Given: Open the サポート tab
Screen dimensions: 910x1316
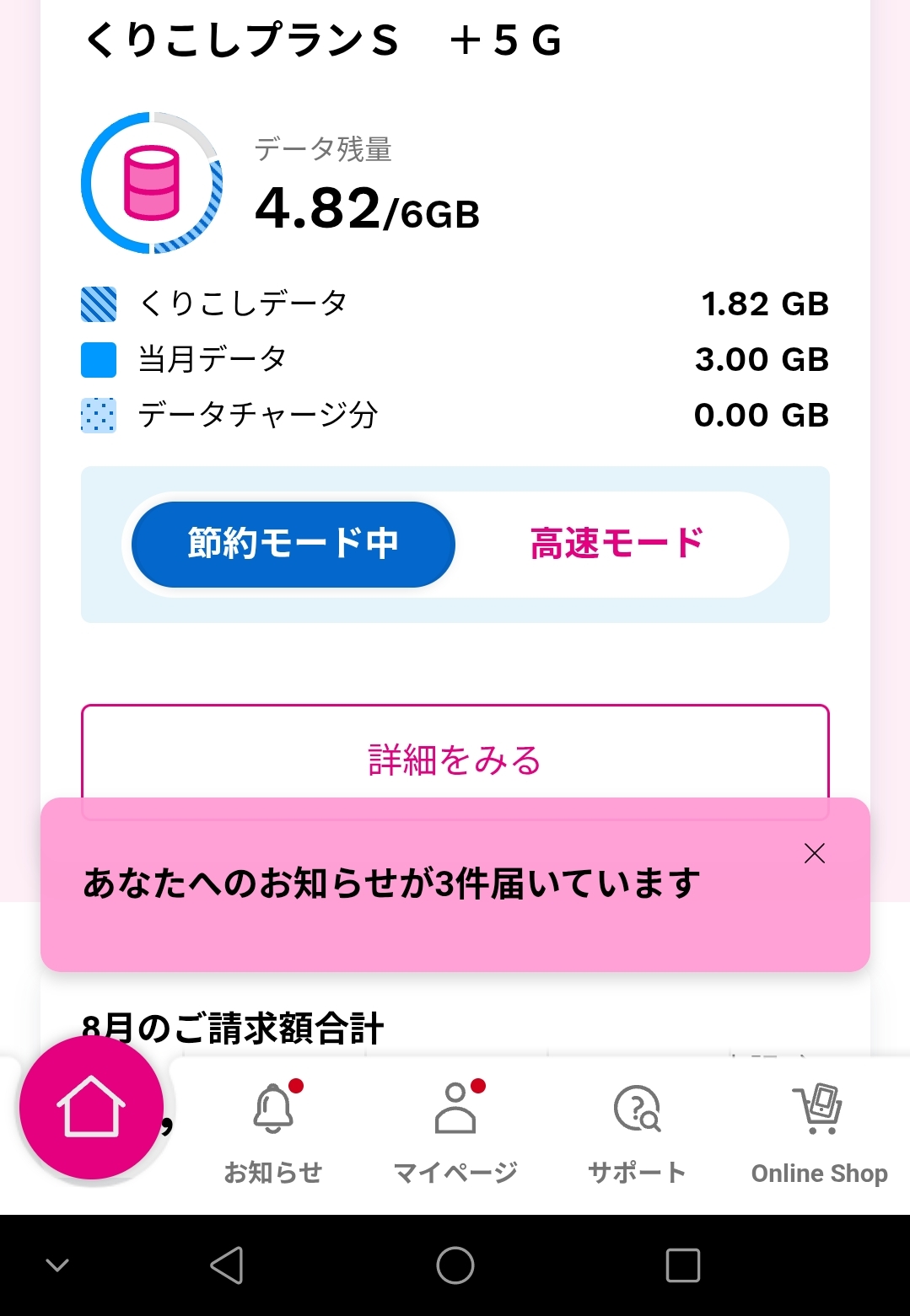Looking at the screenshot, I should pyautogui.click(x=637, y=1132).
